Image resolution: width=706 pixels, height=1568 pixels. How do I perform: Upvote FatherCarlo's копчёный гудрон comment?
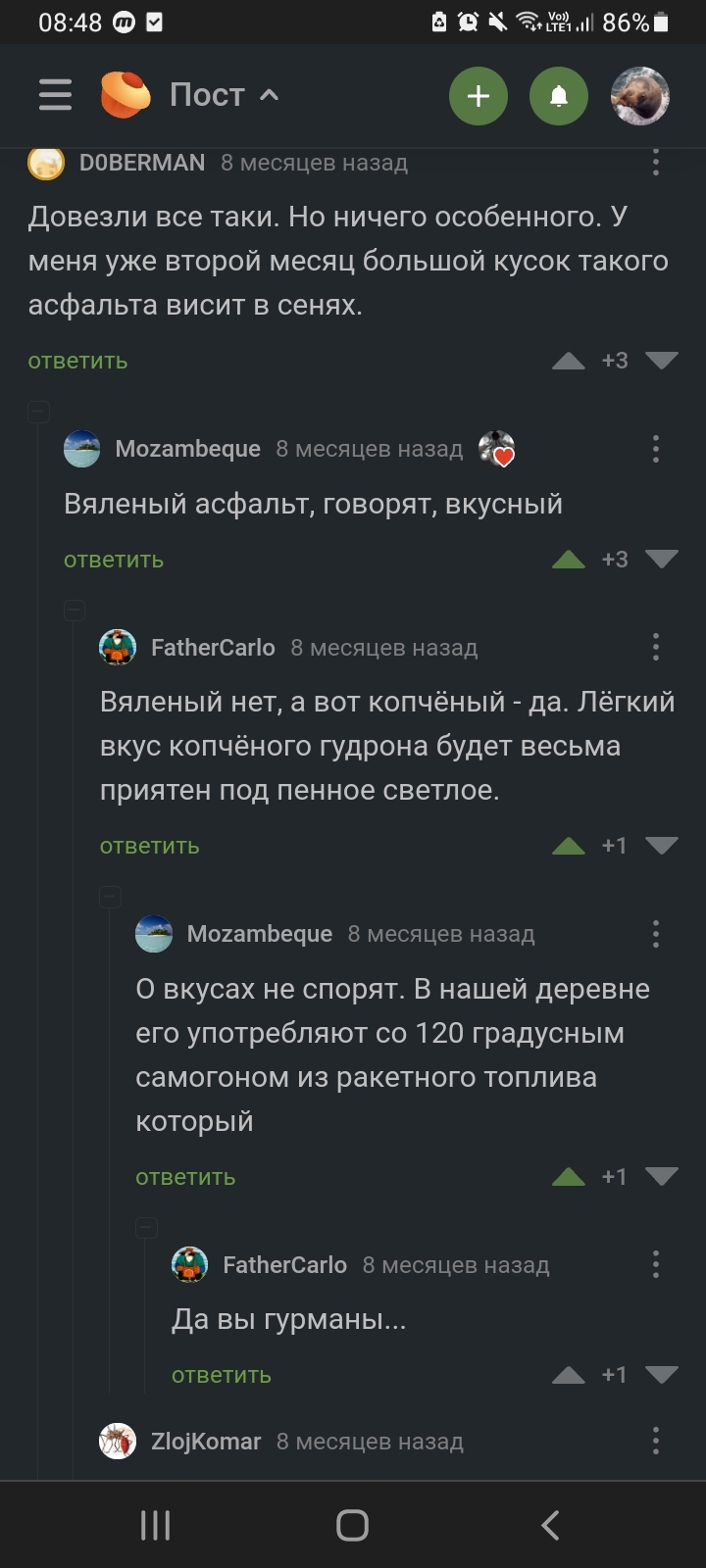(x=568, y=846)
